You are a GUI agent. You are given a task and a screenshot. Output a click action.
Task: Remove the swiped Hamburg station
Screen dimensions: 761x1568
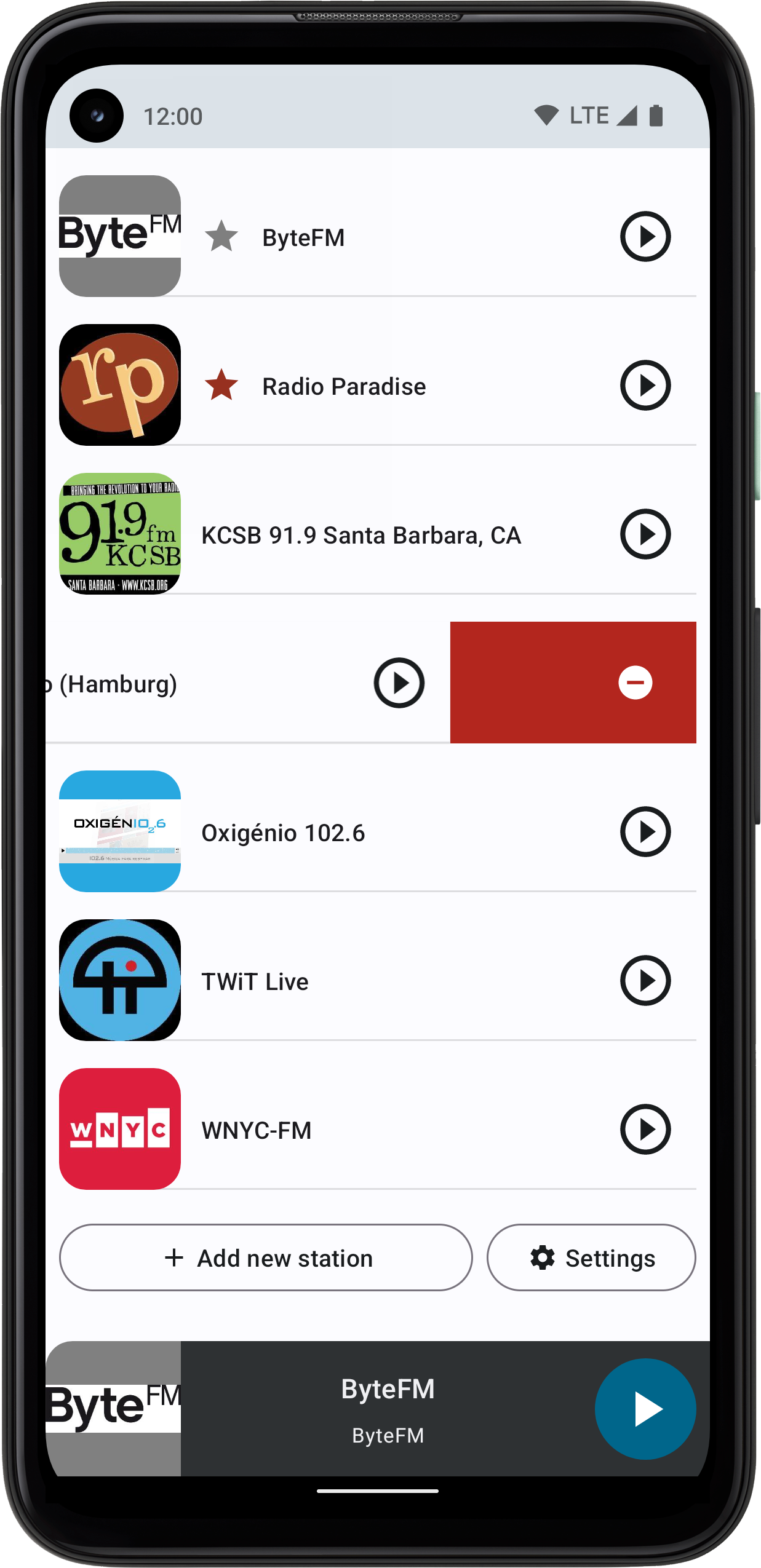coord(635,683)
